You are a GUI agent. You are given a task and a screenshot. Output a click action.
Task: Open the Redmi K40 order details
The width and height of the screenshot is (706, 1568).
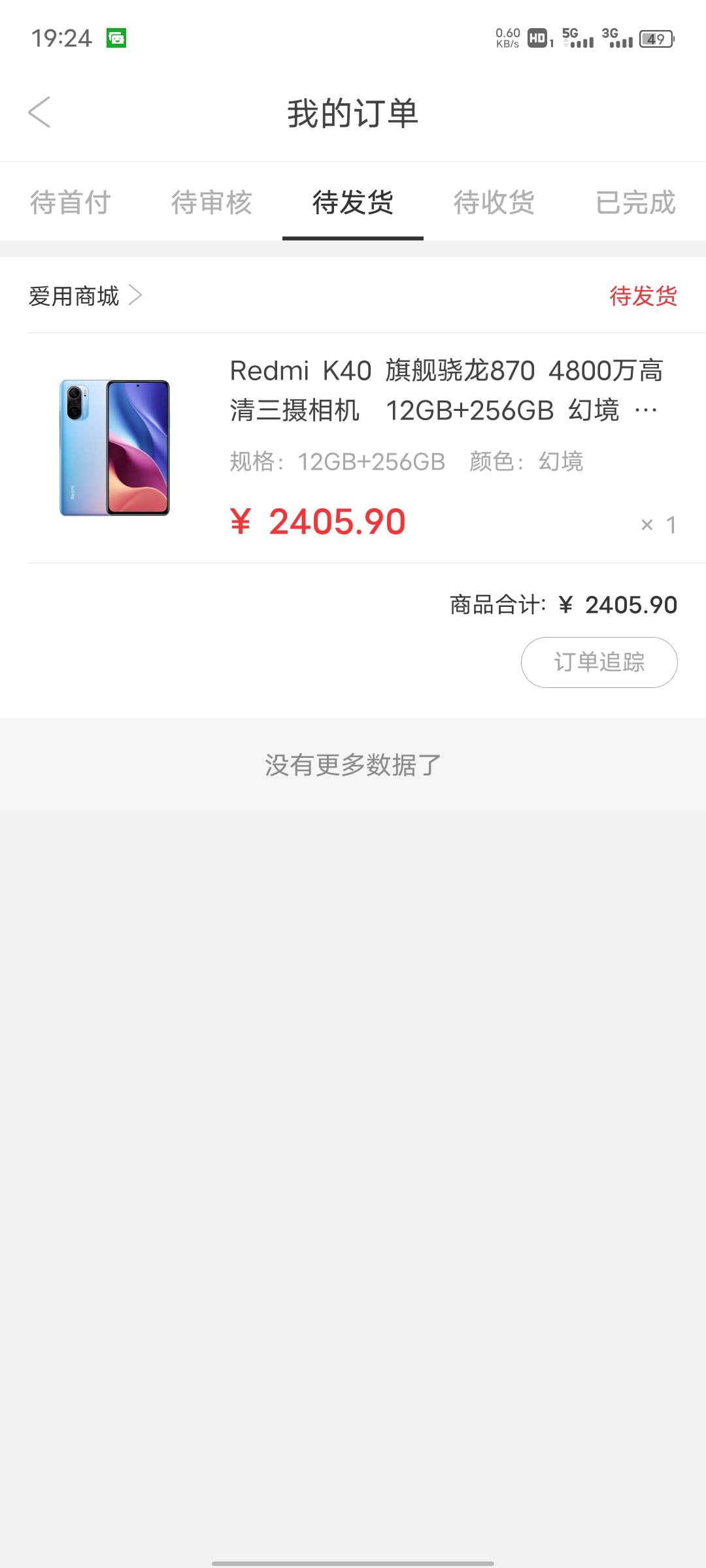353,448
